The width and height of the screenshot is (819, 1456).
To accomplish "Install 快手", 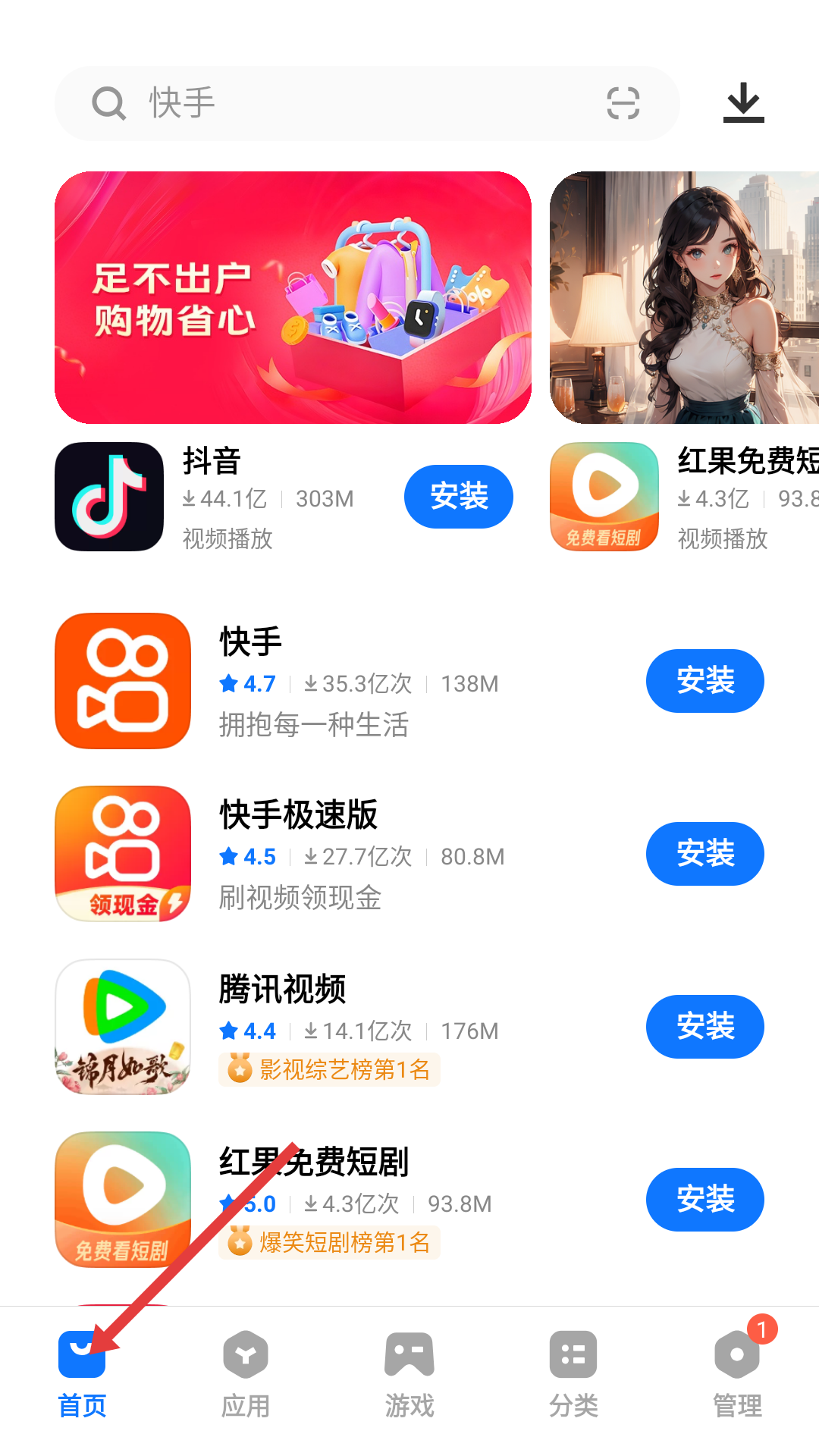I will pos(705,681).
